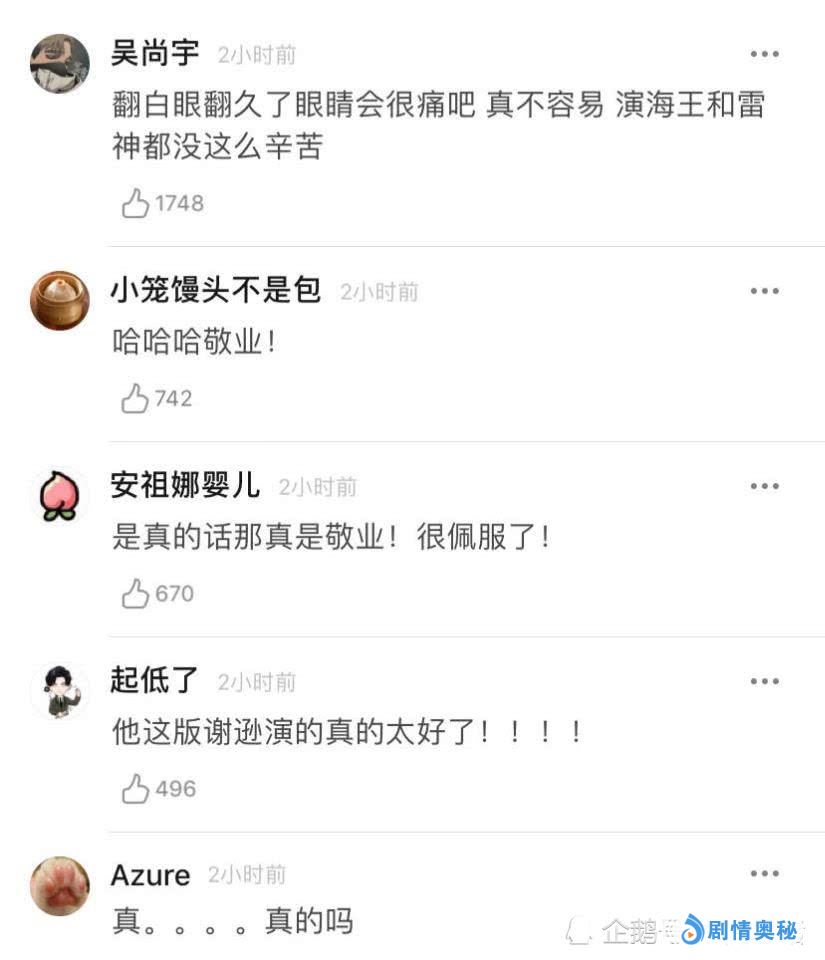Open more options for 小笼馒头不是包's comment
This screenshot has width=825, height=960.
pyautogui.click(x=764, y=291)
